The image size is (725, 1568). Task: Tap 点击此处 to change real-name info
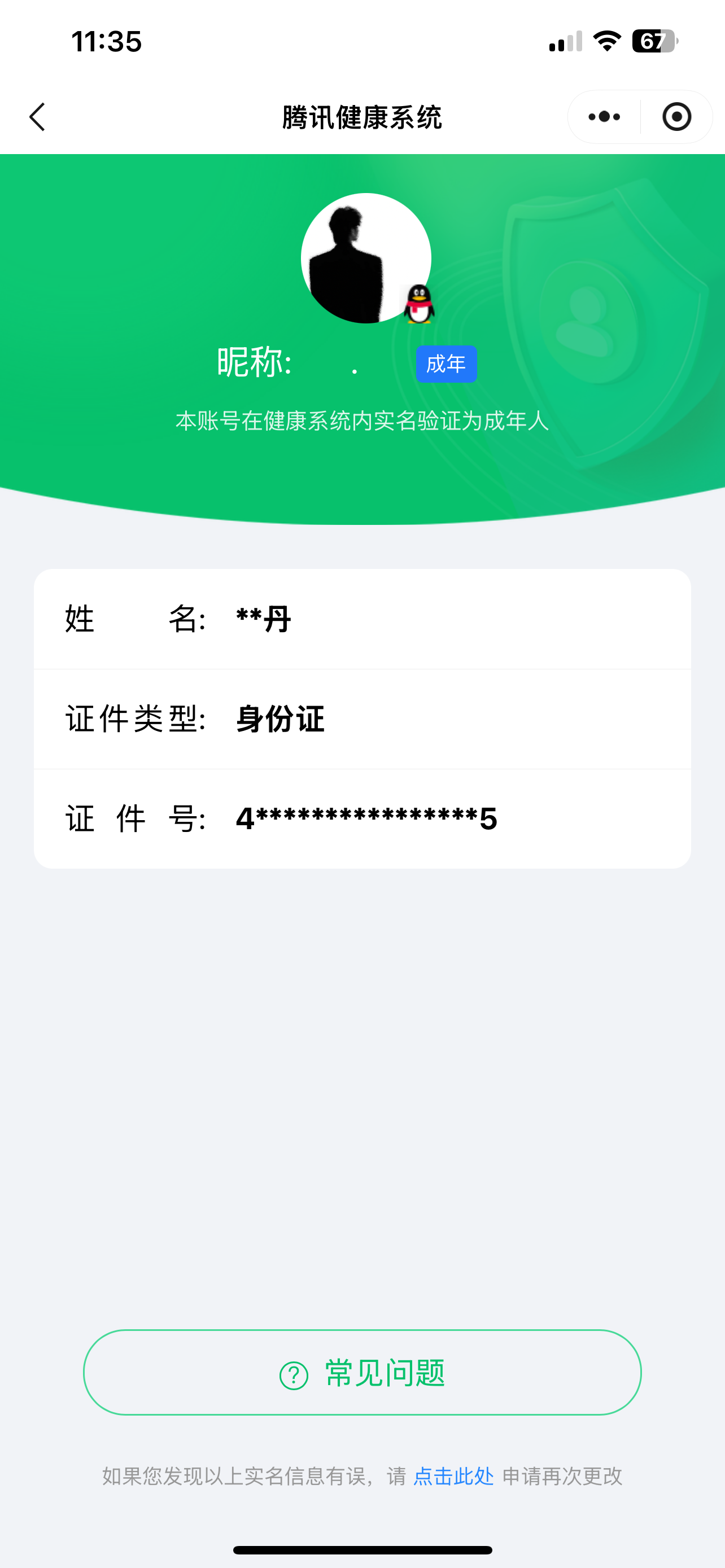[x=453, y=1475]
